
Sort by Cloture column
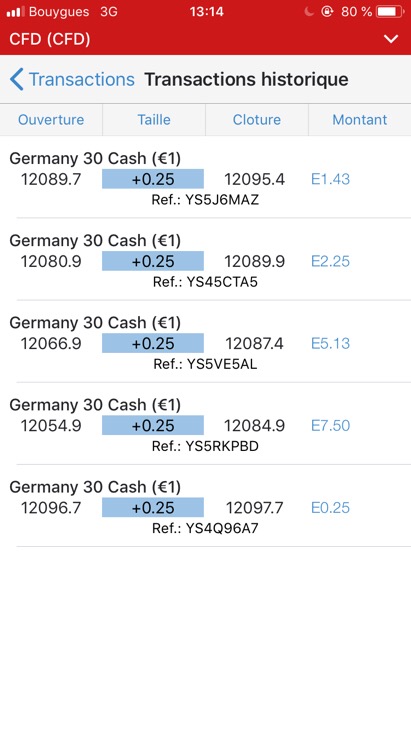coord(257,120)
